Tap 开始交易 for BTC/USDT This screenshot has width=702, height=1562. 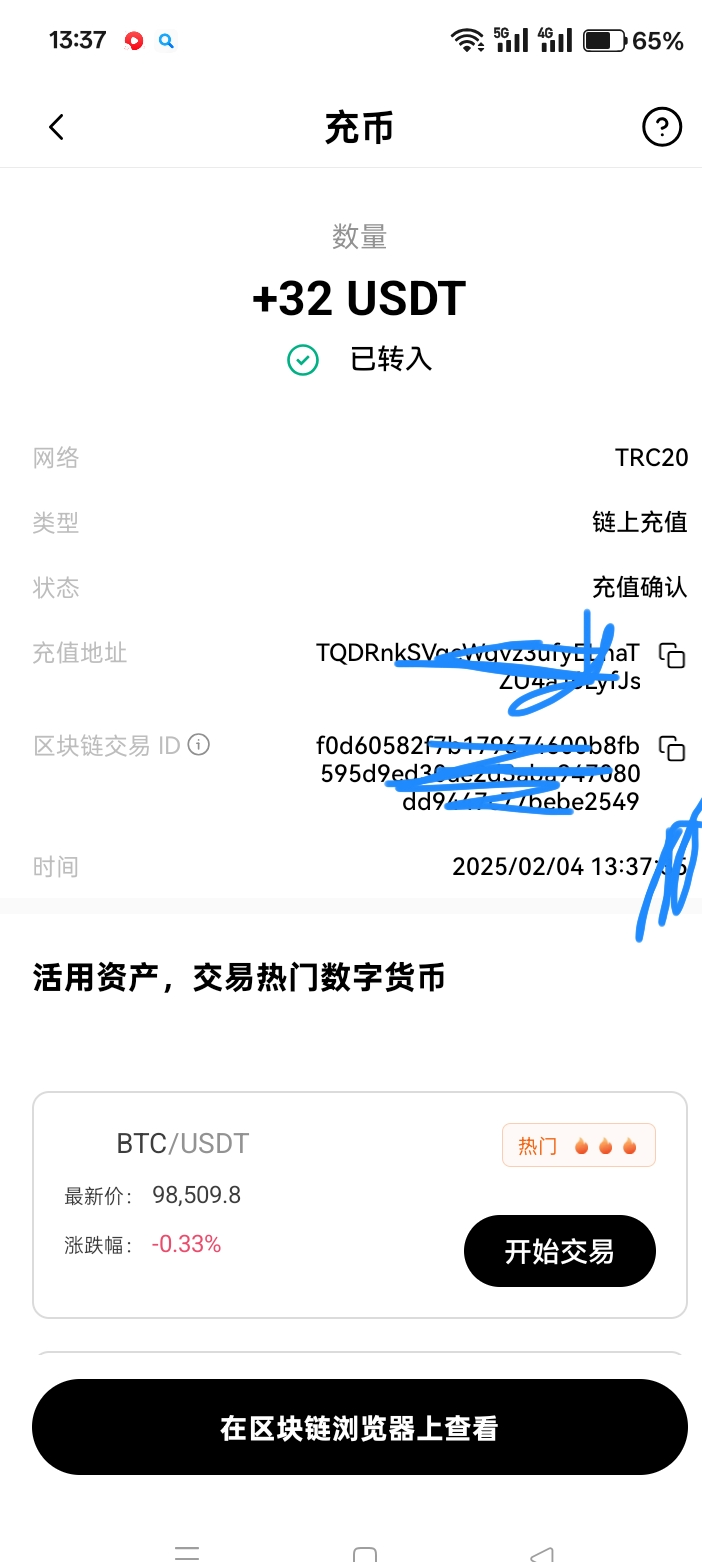click(x=559, y=1251)
